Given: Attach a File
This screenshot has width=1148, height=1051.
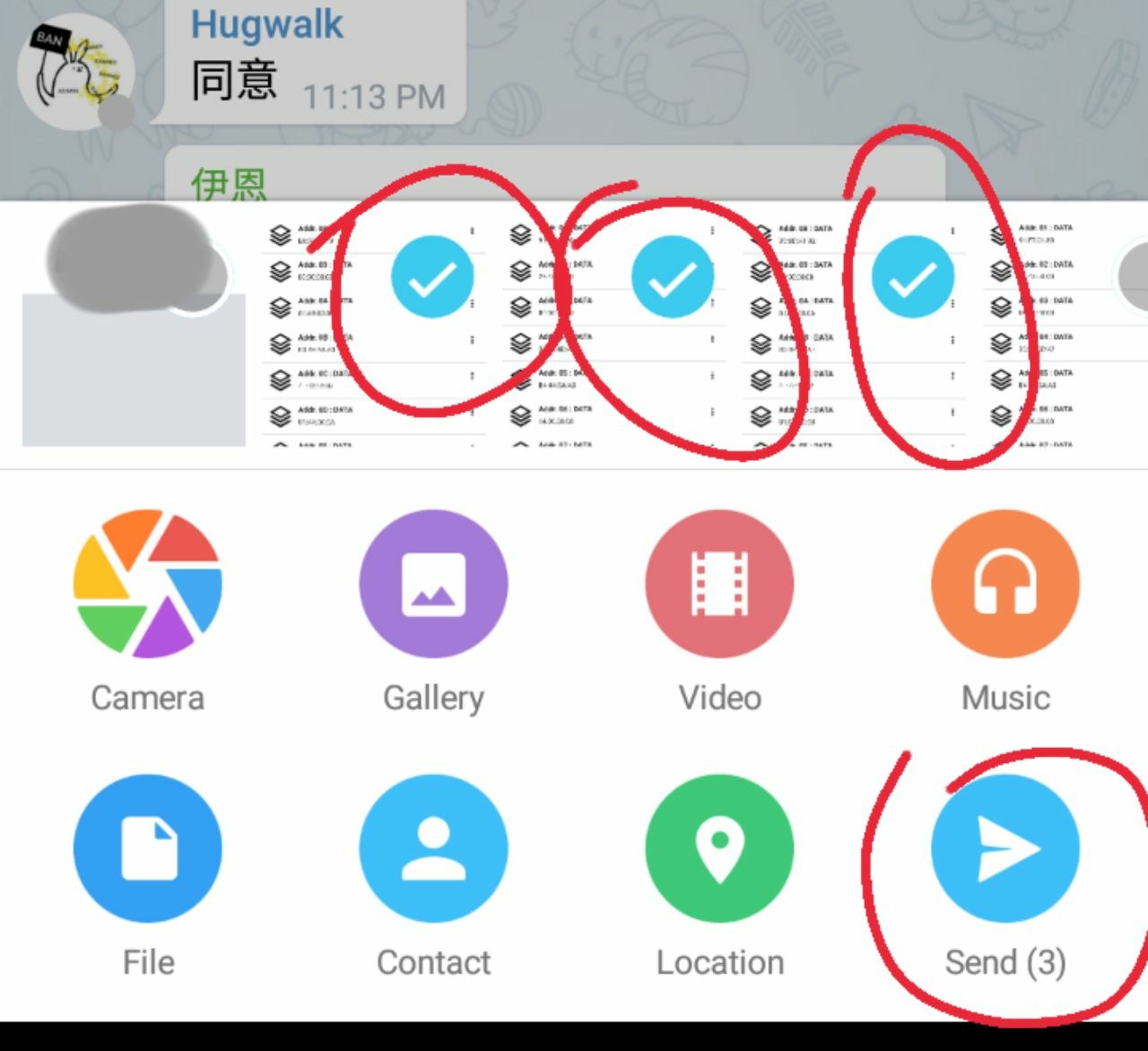Looking at the screenshot, I should tap(148, 847).
